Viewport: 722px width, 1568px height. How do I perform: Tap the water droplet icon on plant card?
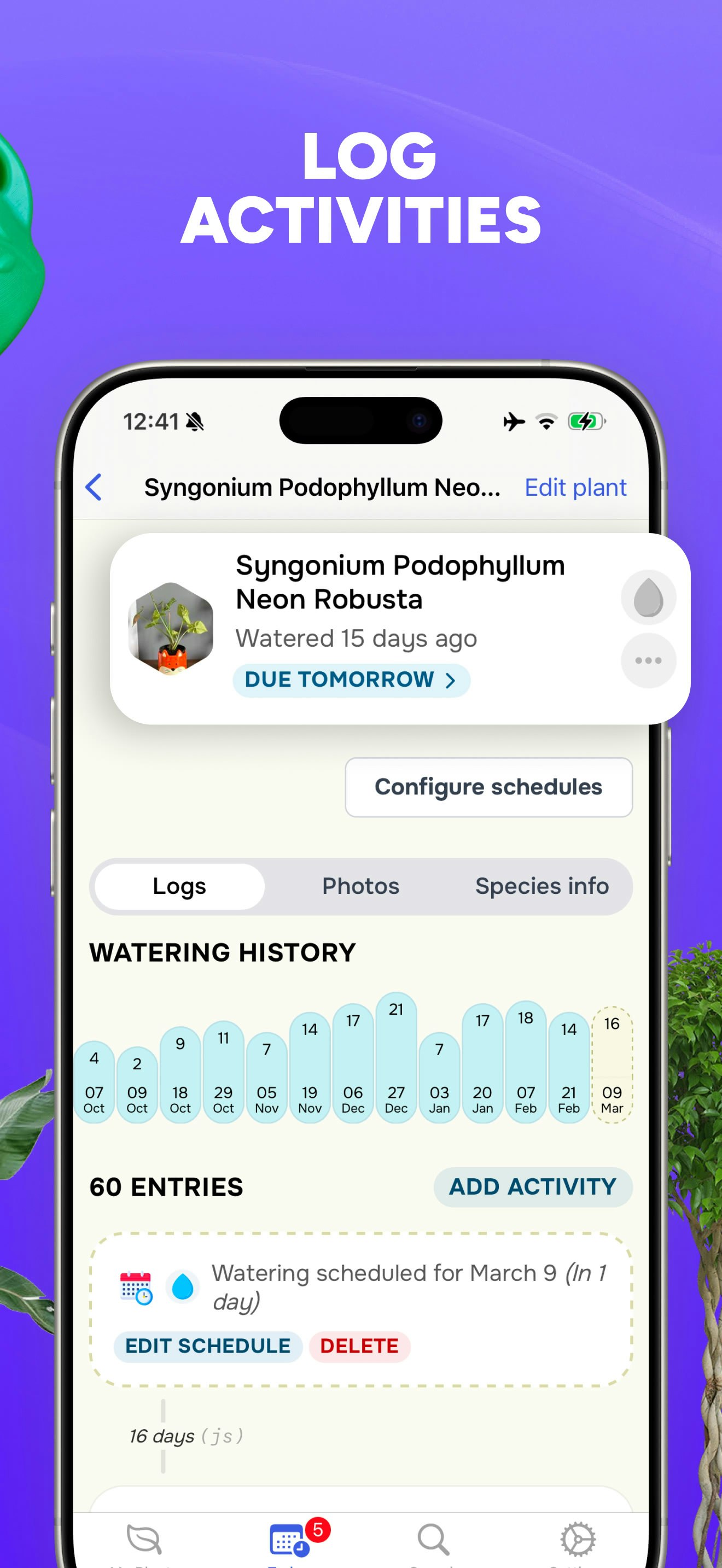pos(648,597)
